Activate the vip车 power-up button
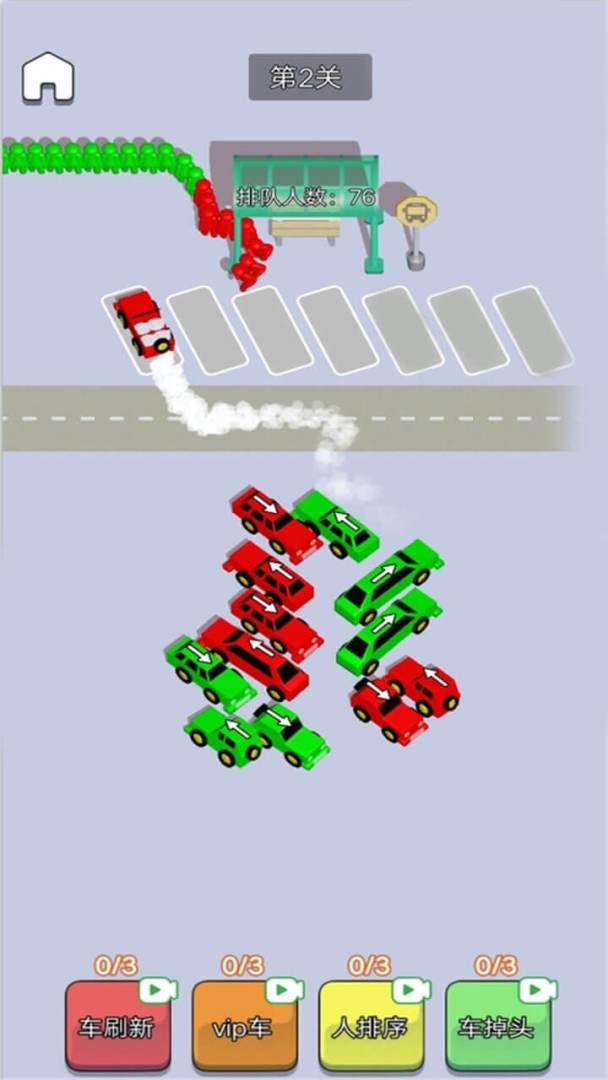This screenshot has width=608, height=1080. (x=243, y=1025)
